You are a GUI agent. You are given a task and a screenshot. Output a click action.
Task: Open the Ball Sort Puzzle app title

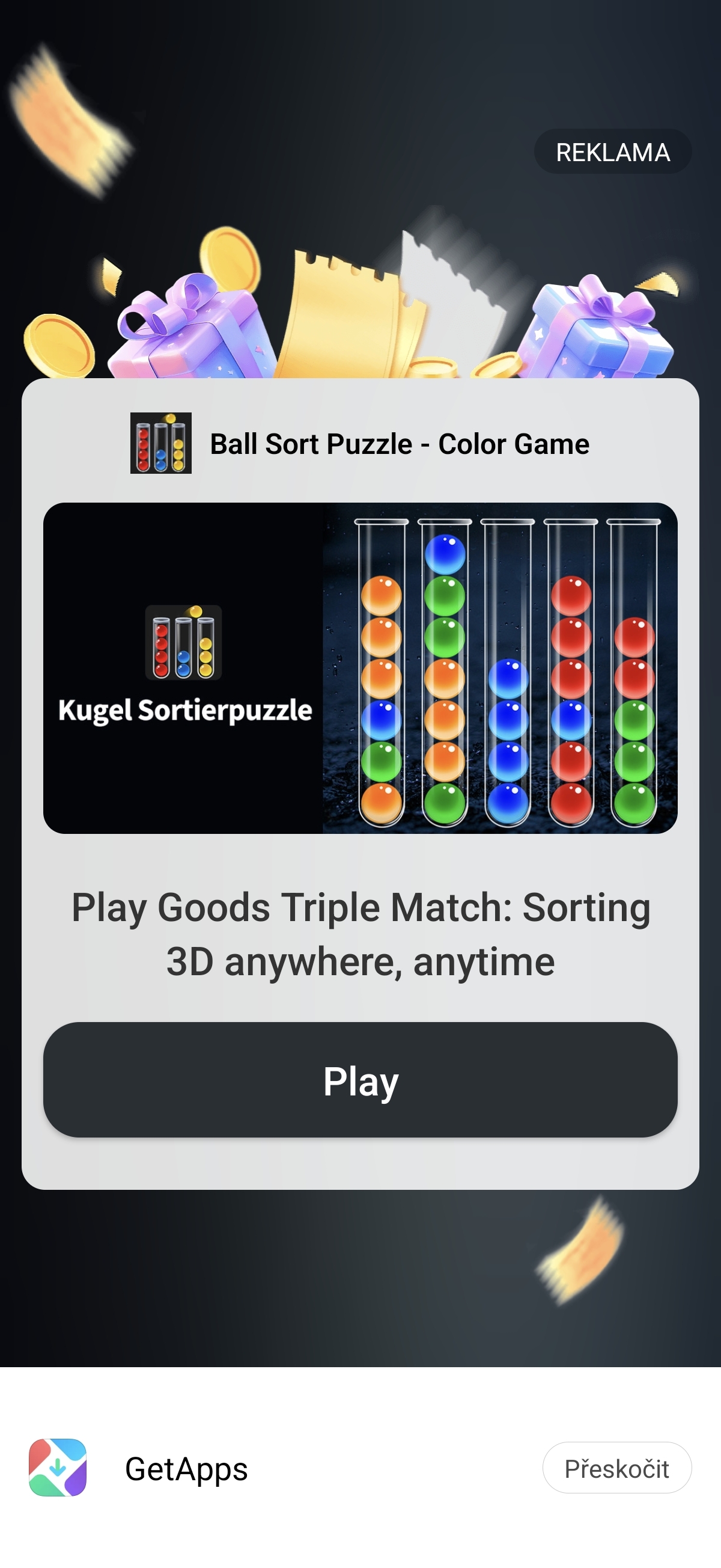pos(399,444)
